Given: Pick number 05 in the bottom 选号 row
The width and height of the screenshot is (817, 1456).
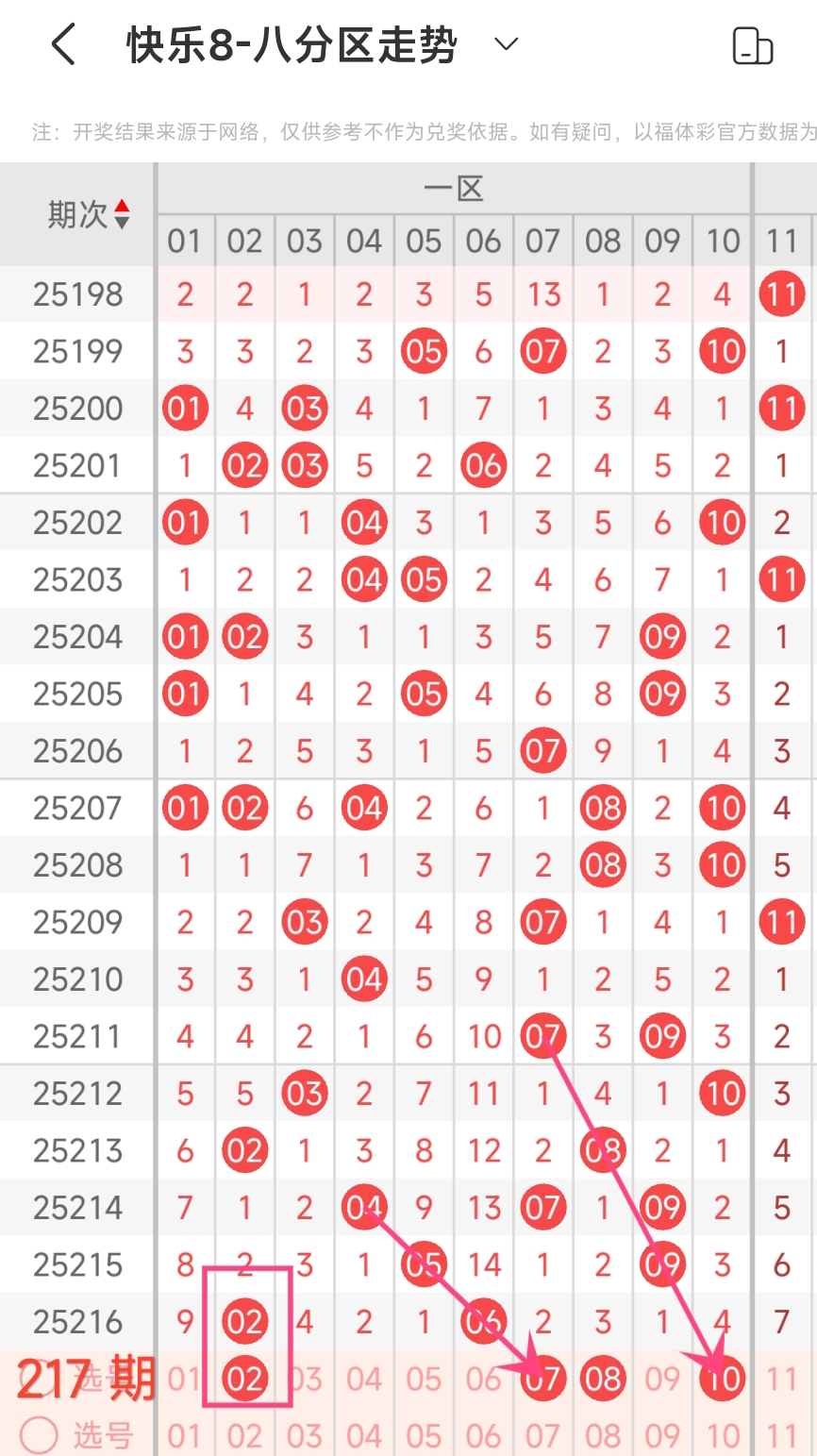Looking at the screenshot, I should (x=424, y=1436).
